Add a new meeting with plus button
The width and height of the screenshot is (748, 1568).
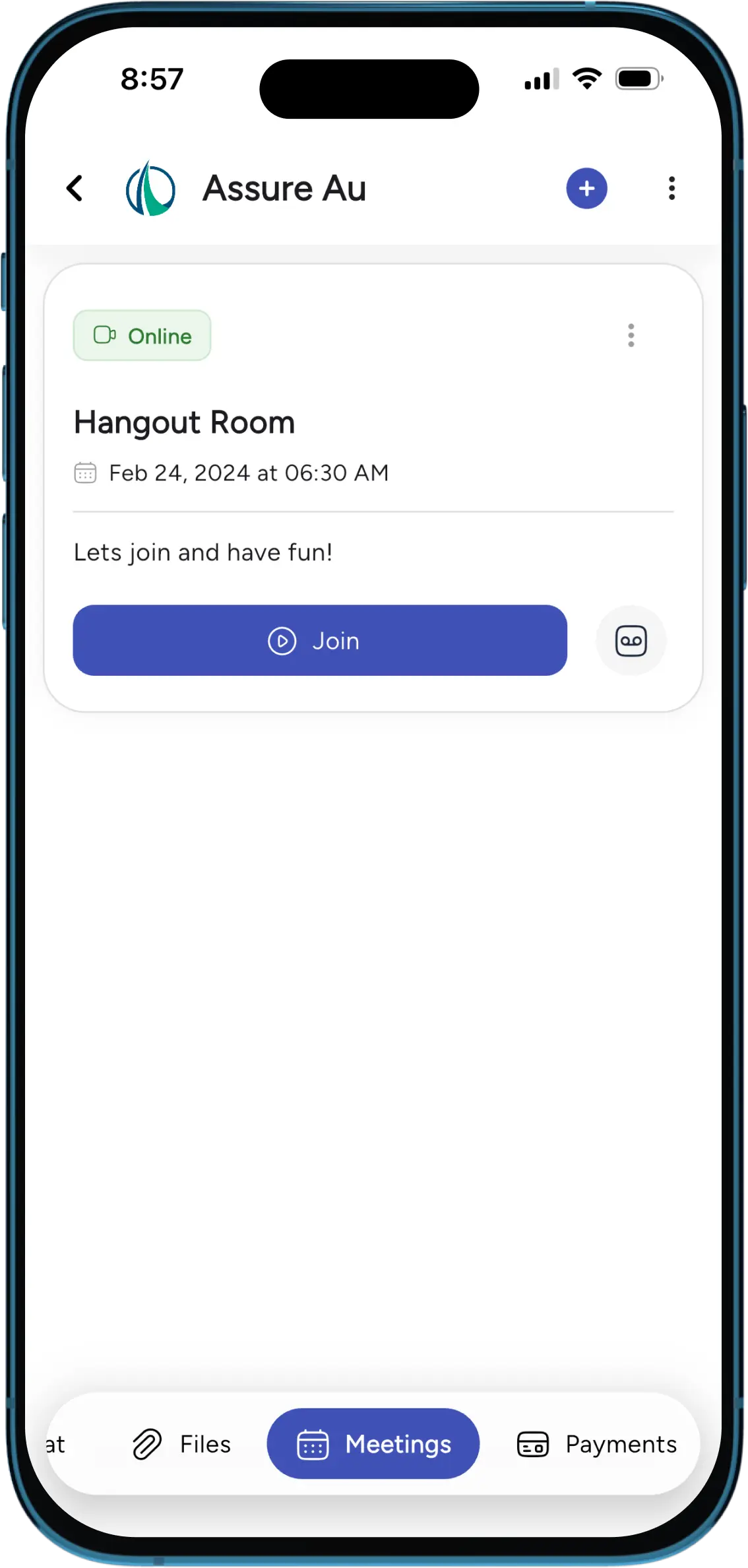point(586,189)
